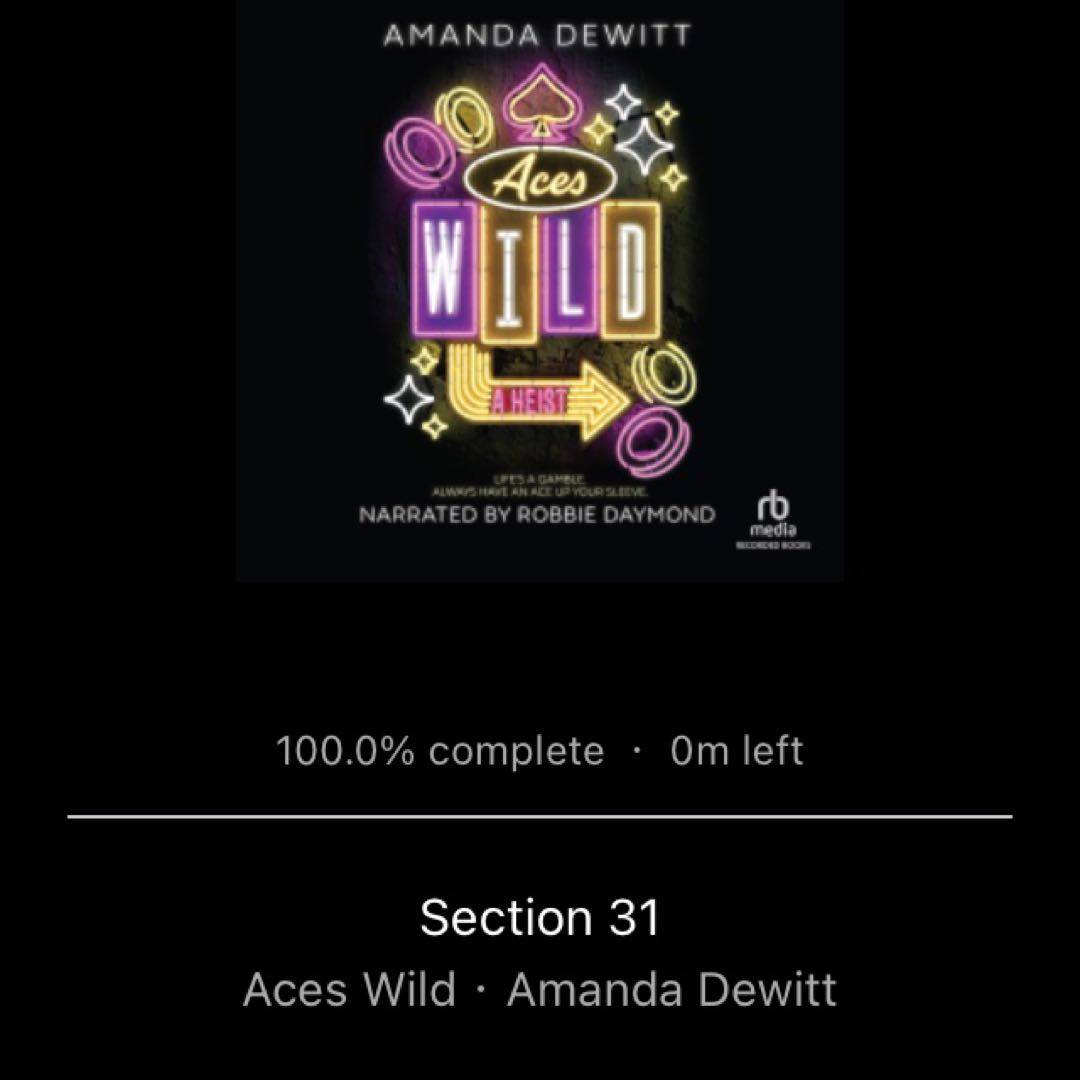Tap the Aces Wild audiobook cover
Viewport: 1080px width, 1080px height.
pyautogui.click(x=540, y=290)
